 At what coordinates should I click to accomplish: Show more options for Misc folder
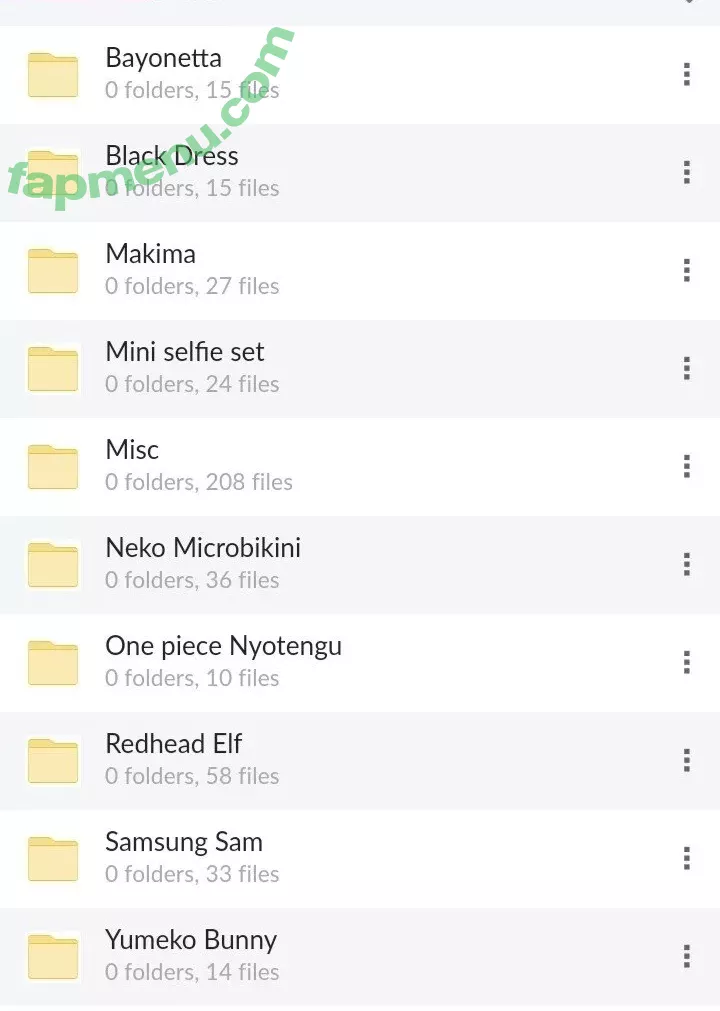pyautogui.click(x=686, y=466)
